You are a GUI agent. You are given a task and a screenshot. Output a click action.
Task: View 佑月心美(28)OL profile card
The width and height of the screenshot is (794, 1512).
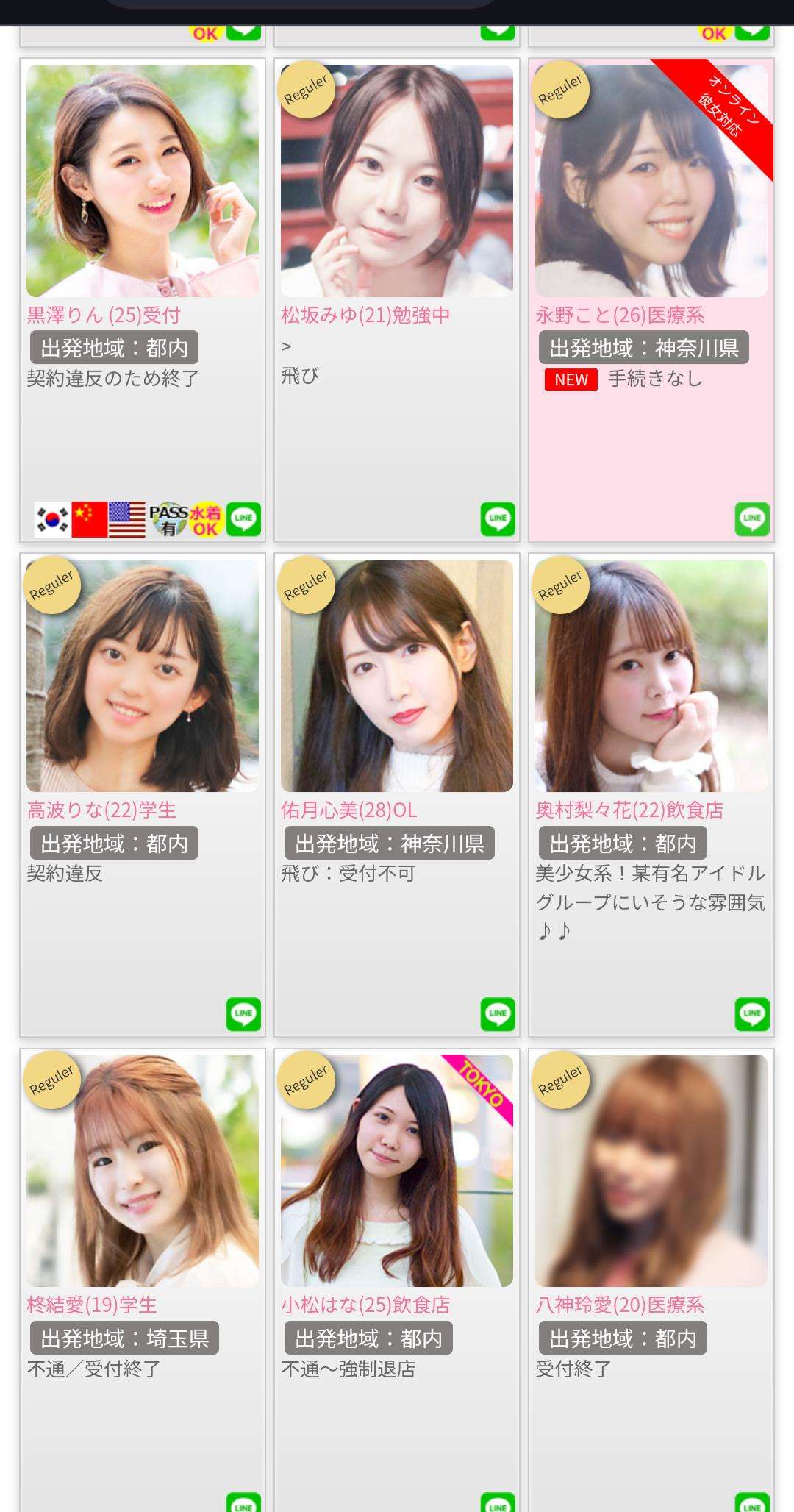click(396, 676)
